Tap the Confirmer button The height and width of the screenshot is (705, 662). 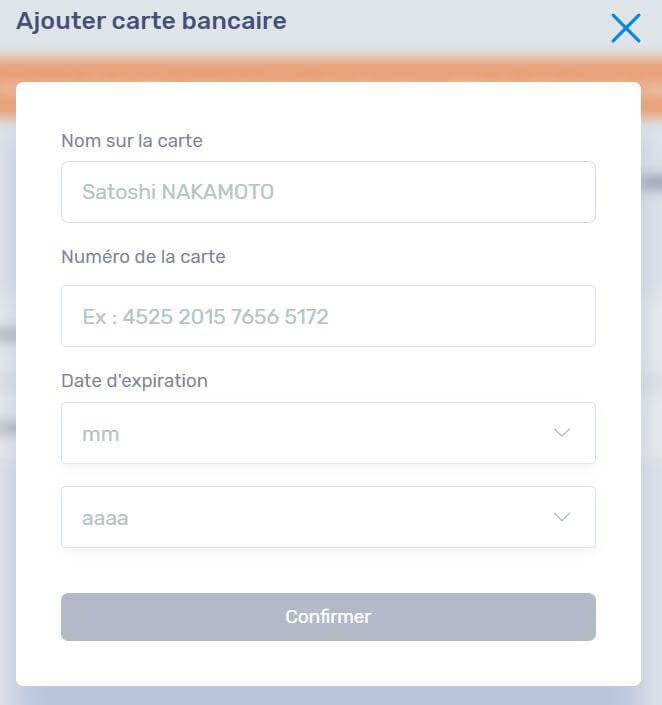click(328, 617)
